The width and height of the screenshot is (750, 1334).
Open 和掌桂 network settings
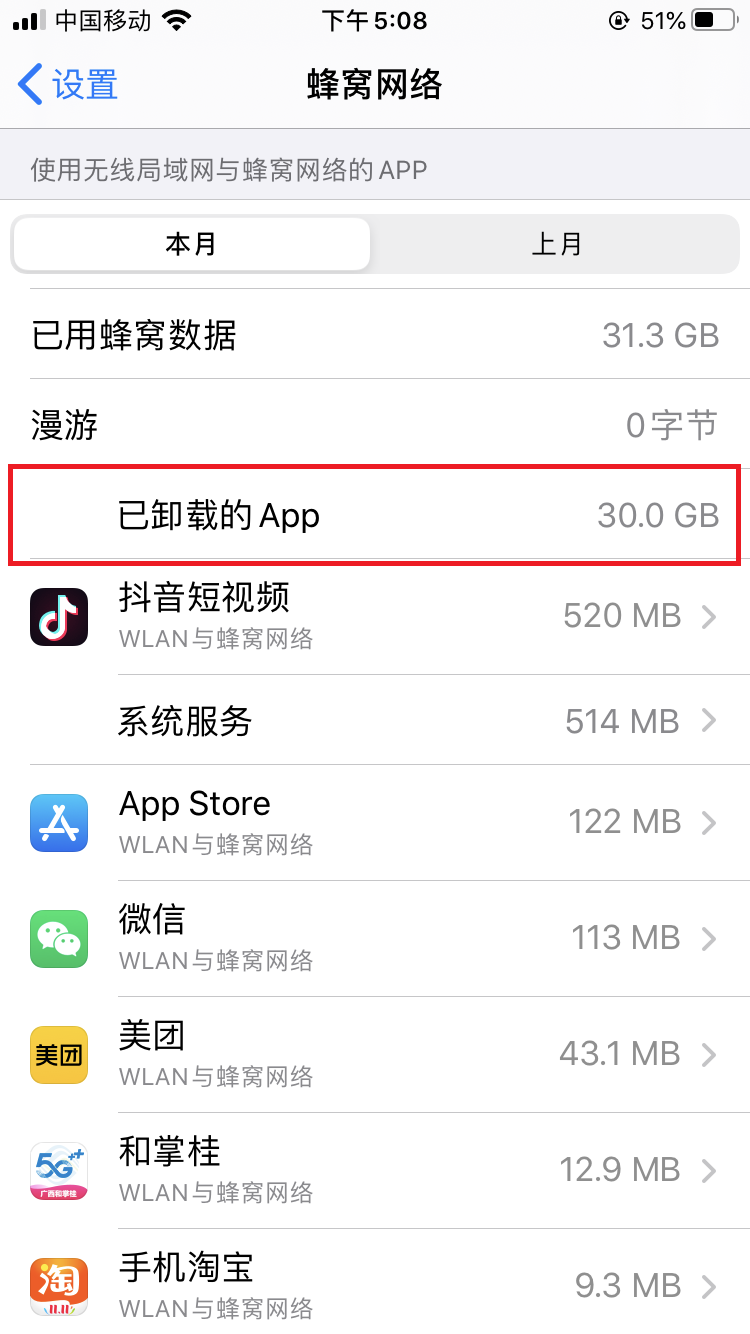coord(375,1170)
